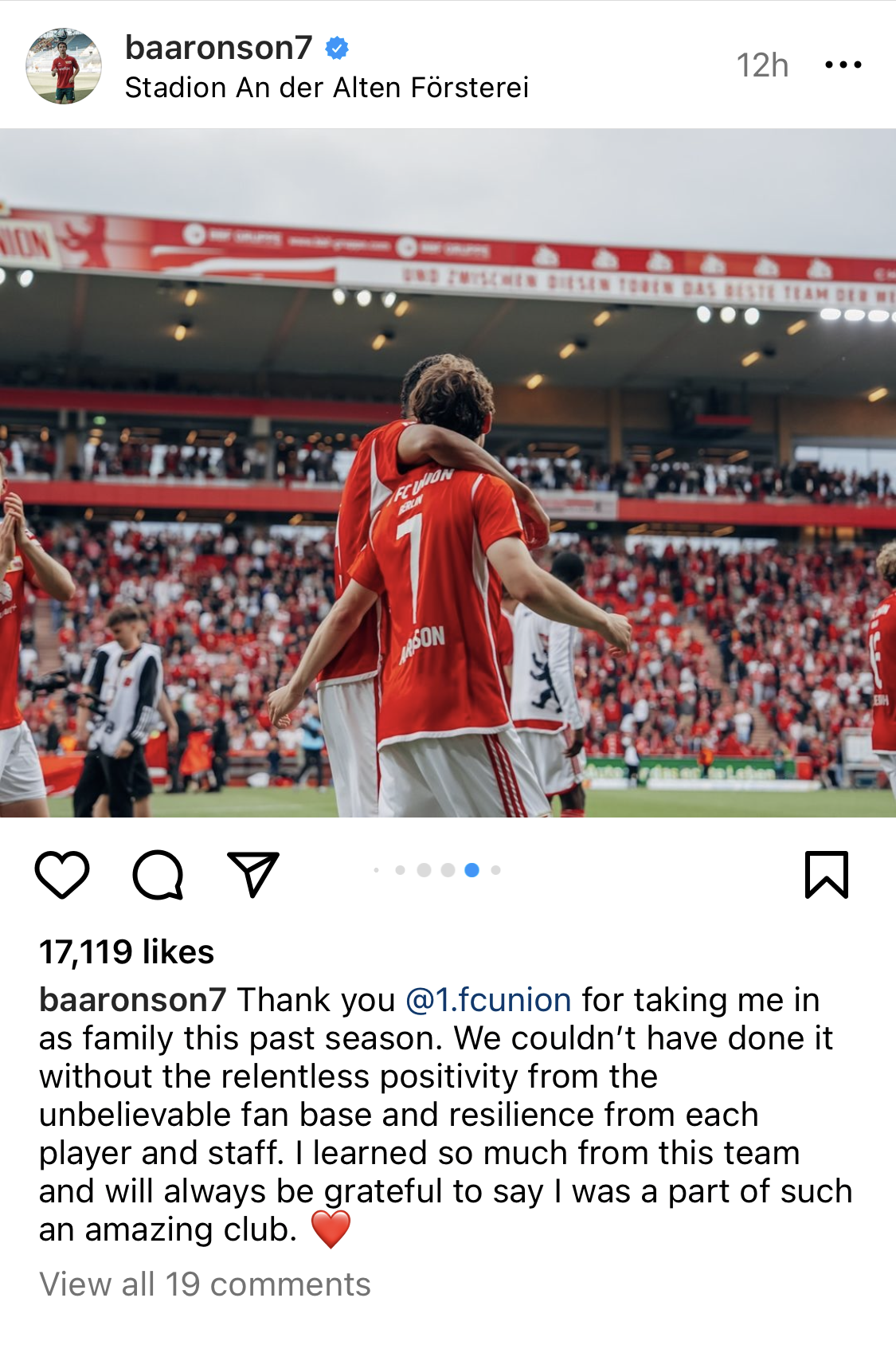This screenshot has height=1345, width=896.
Task: Open the three-dot post options menu
Action: pyautogui.click(x=843, y=65)
